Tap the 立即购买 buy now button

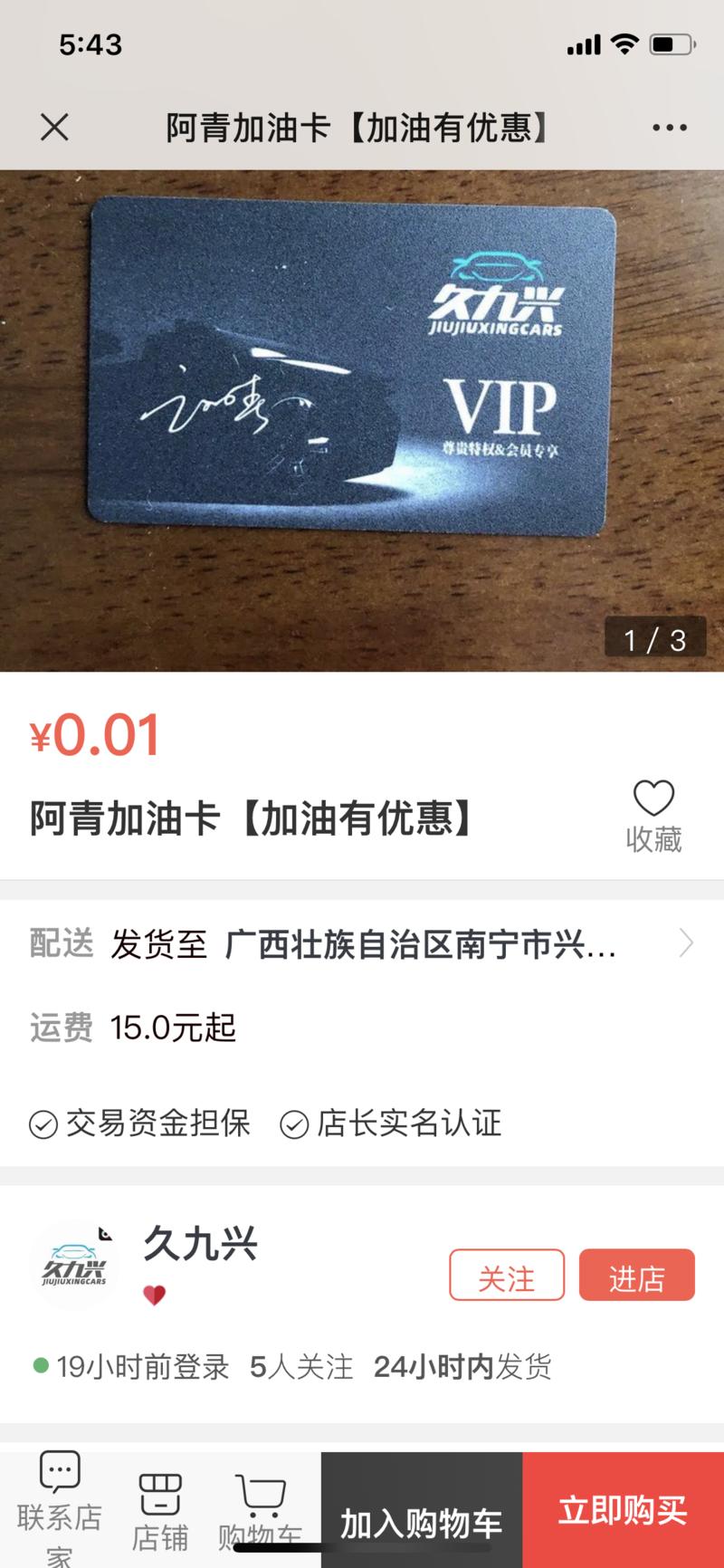point(623,1510)
